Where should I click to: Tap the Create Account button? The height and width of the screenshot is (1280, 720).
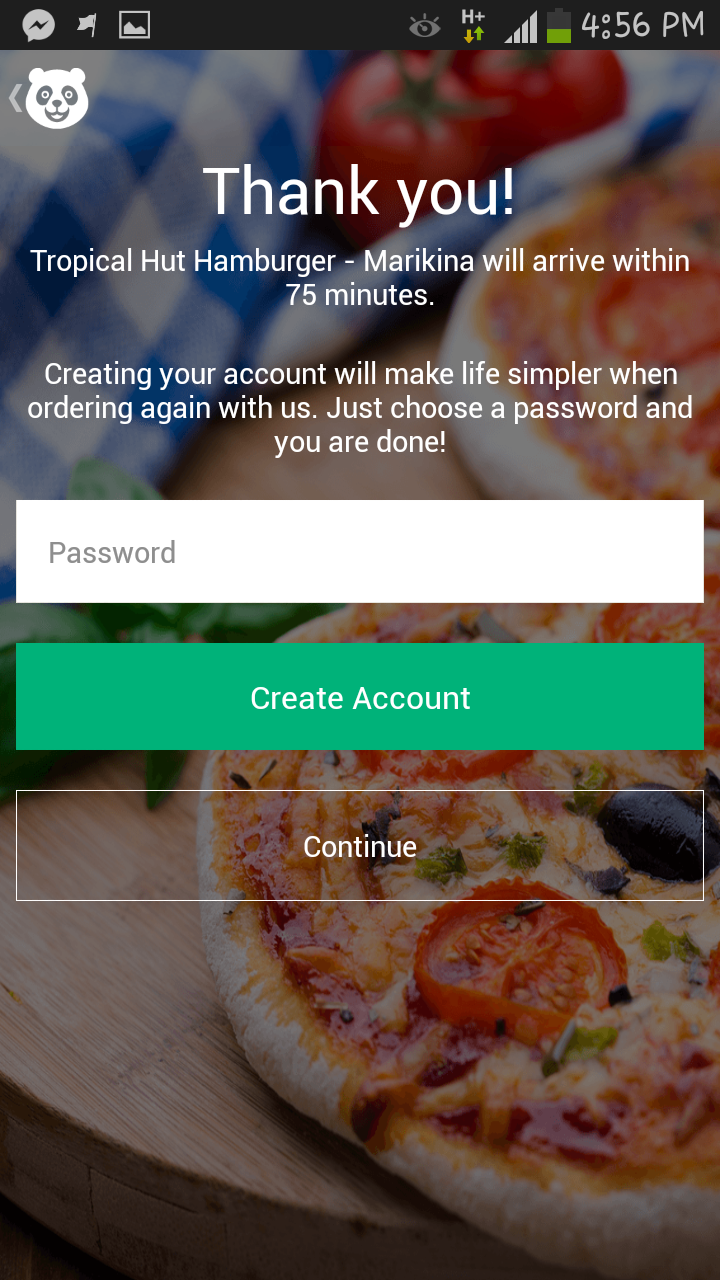tap(360, 697)
